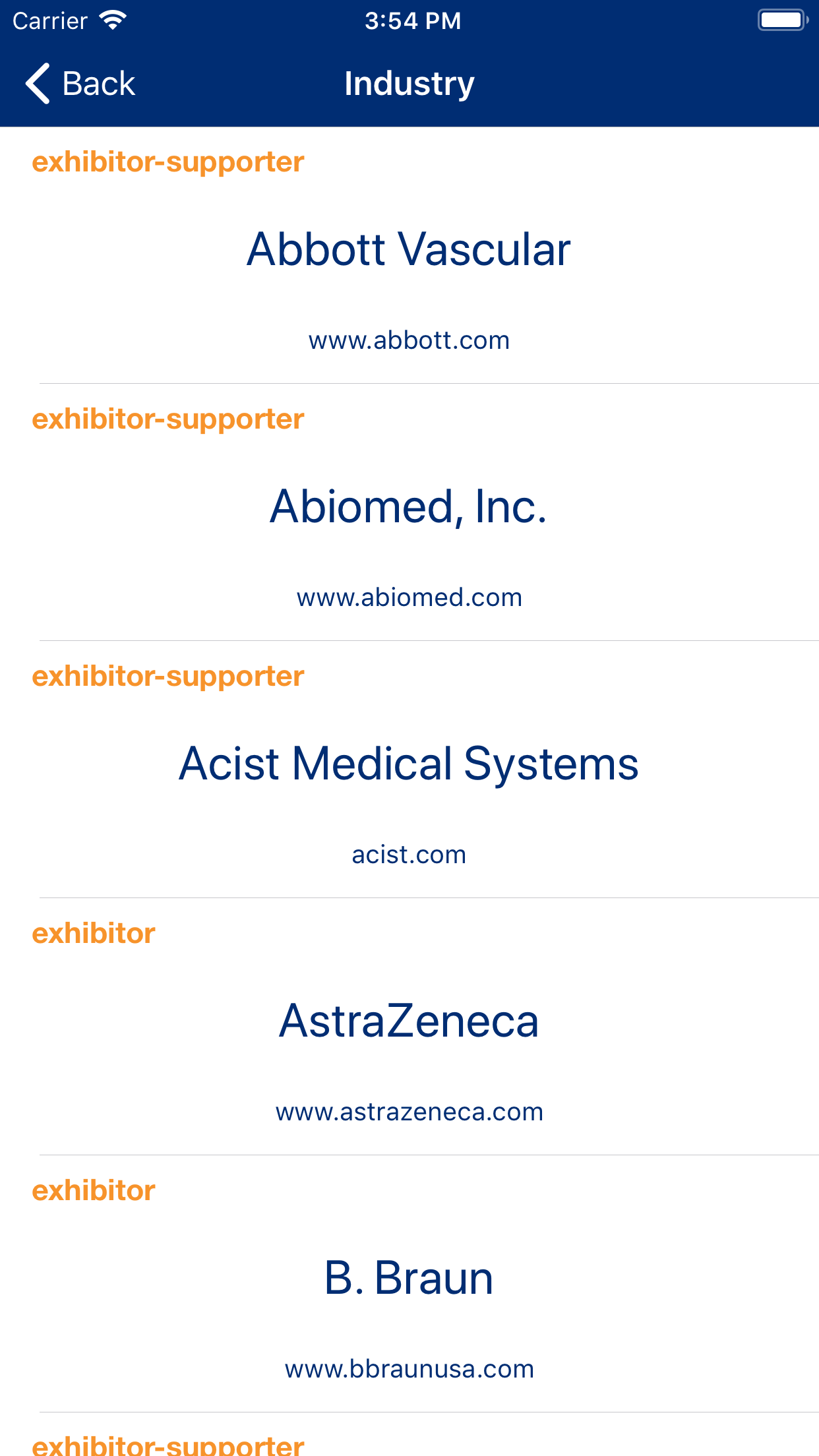This screenshot has width=819, height=1456.
Task: Select the AstraZeneca exhibitor entry
Action: point(409,1021)
